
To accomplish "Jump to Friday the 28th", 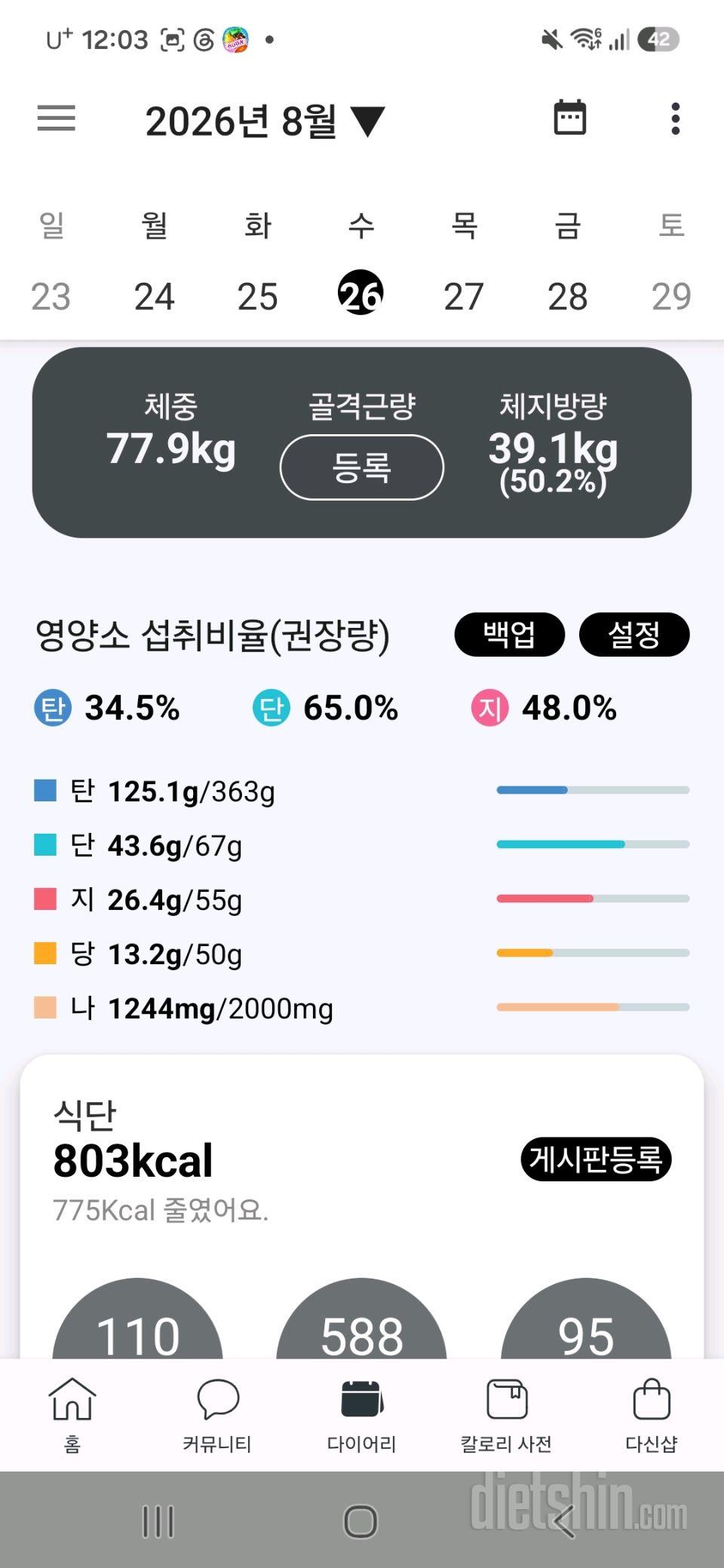I will 567,296.
